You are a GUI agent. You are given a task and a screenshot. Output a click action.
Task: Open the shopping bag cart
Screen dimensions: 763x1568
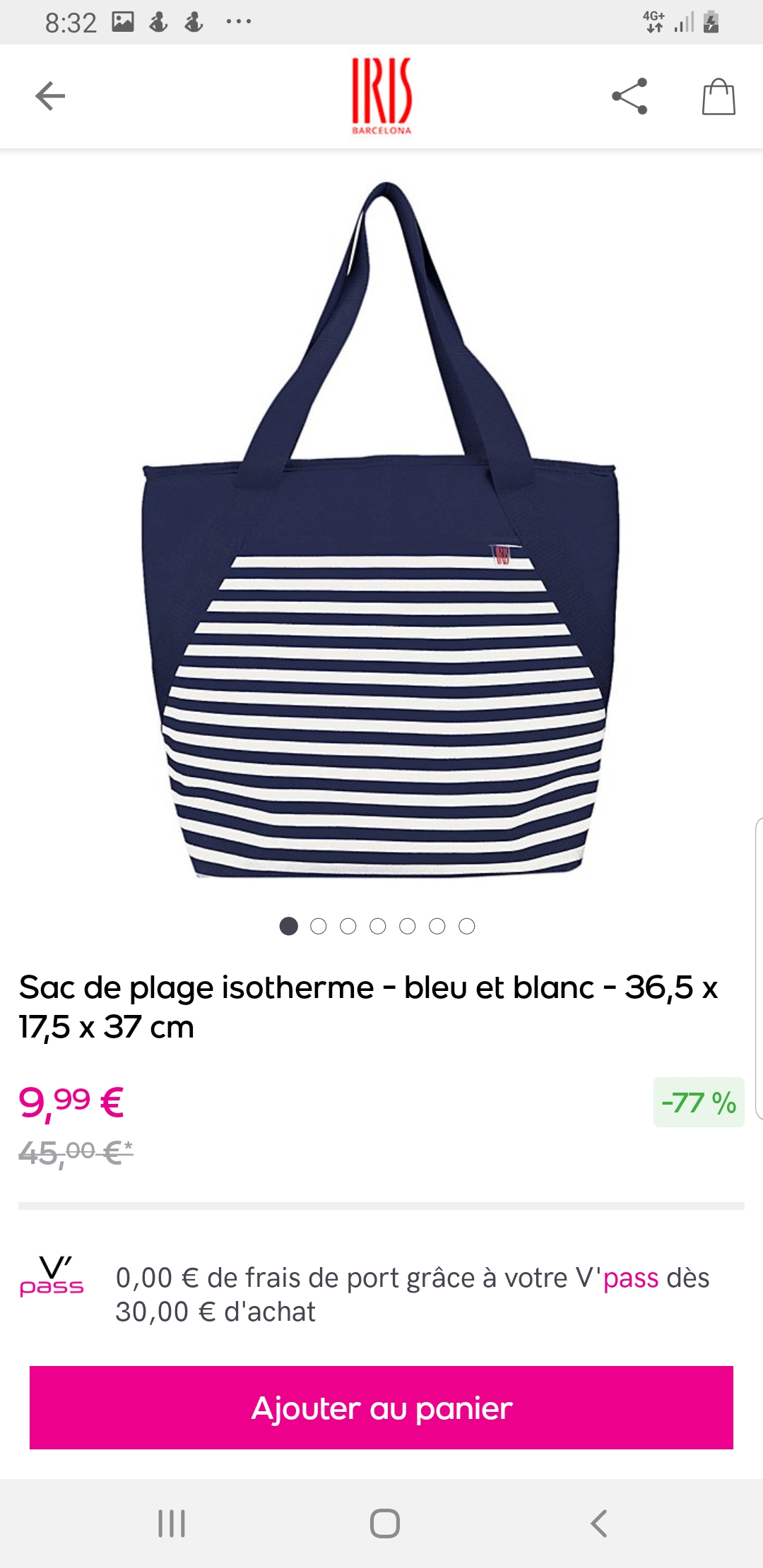click(x=718, y=97)
